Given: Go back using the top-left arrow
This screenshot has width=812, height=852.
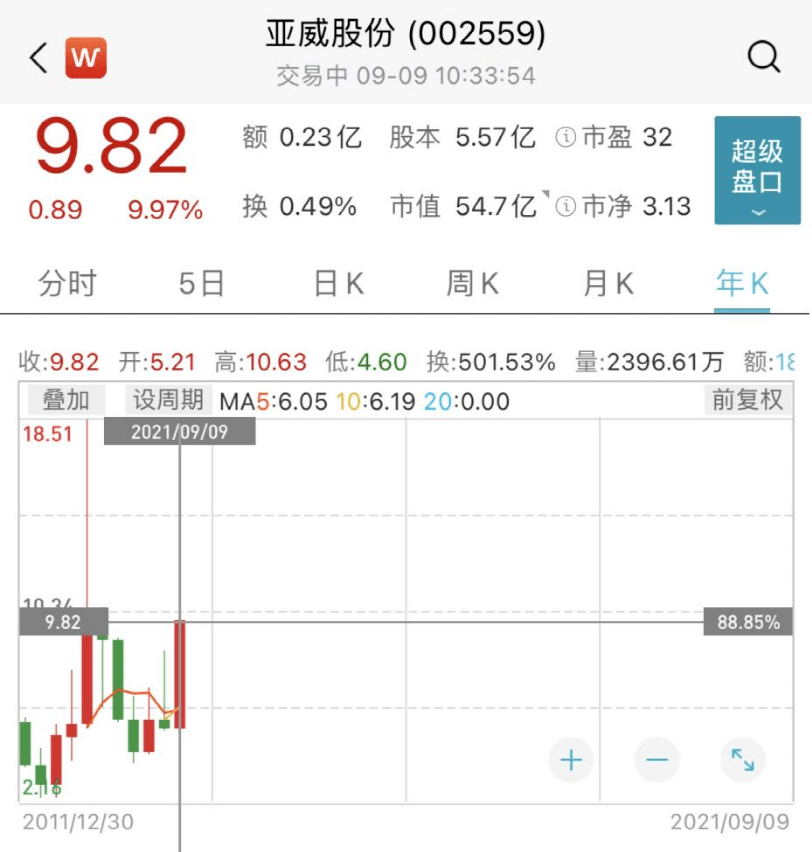Looking at the screenshot, I should [x=38, y=57].
